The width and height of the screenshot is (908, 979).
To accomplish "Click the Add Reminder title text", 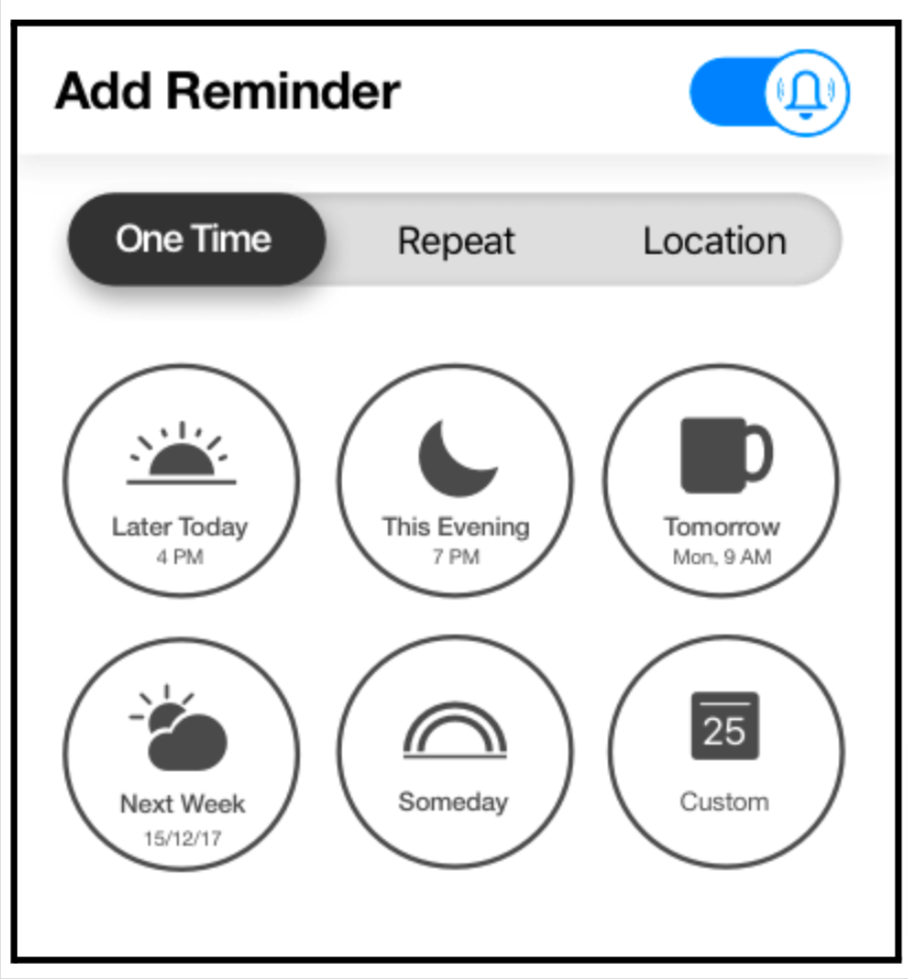I will pyautogui.click(x=227, y=90).
